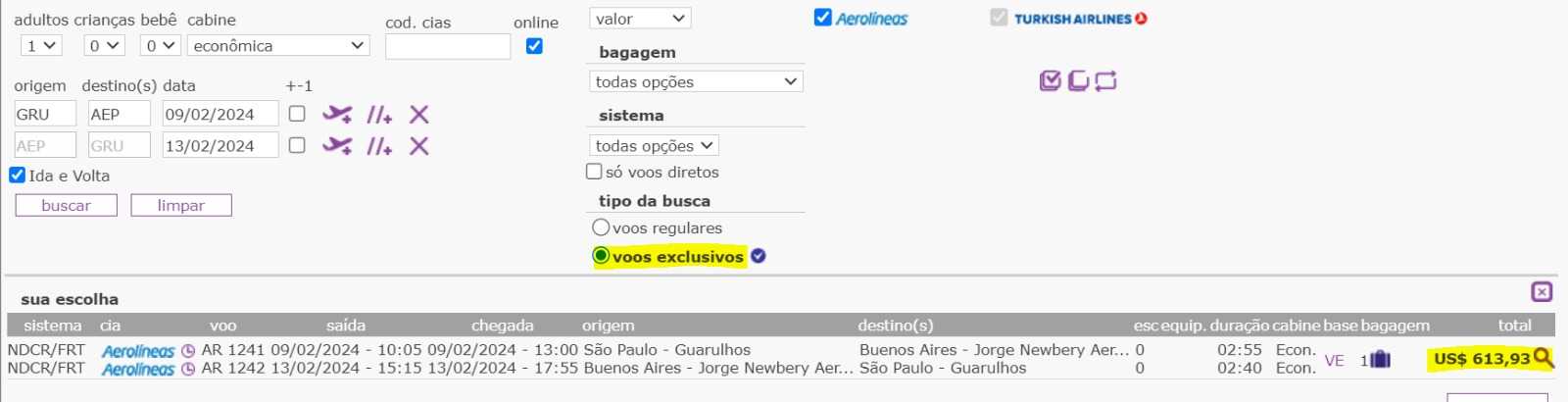This screenshot has width=1568, height=402.
Task: Clear the form with limpar
Action: pos(180,205)
